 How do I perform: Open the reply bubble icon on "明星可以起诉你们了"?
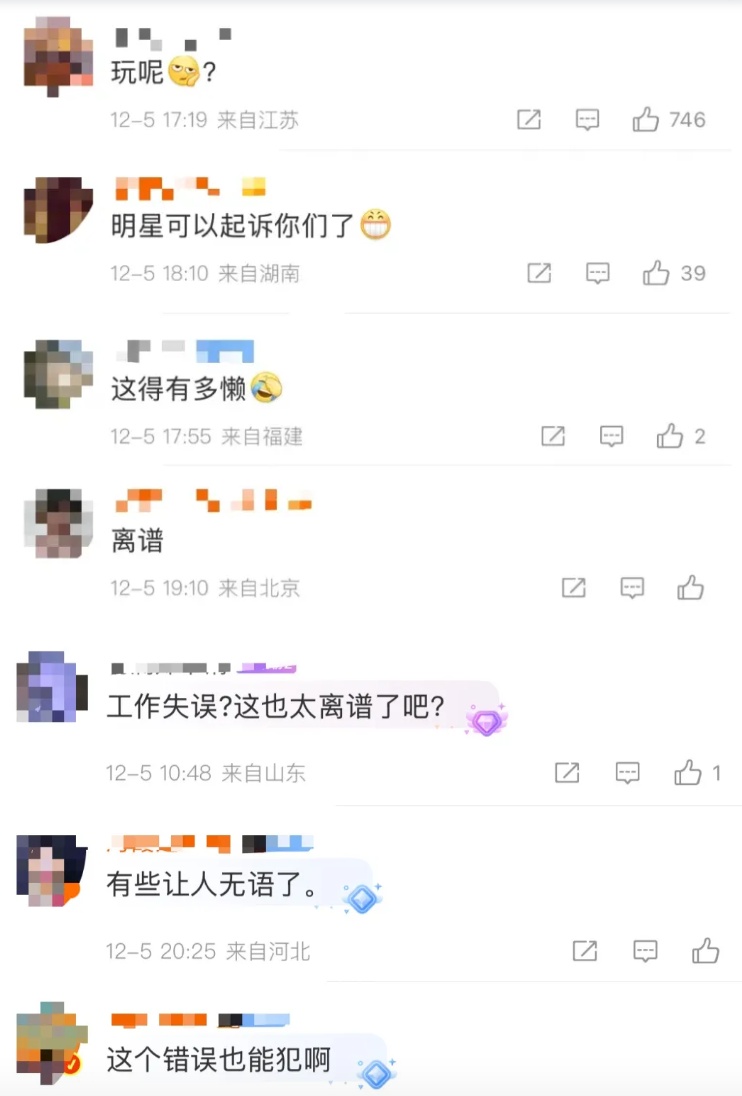click(596, 273)
